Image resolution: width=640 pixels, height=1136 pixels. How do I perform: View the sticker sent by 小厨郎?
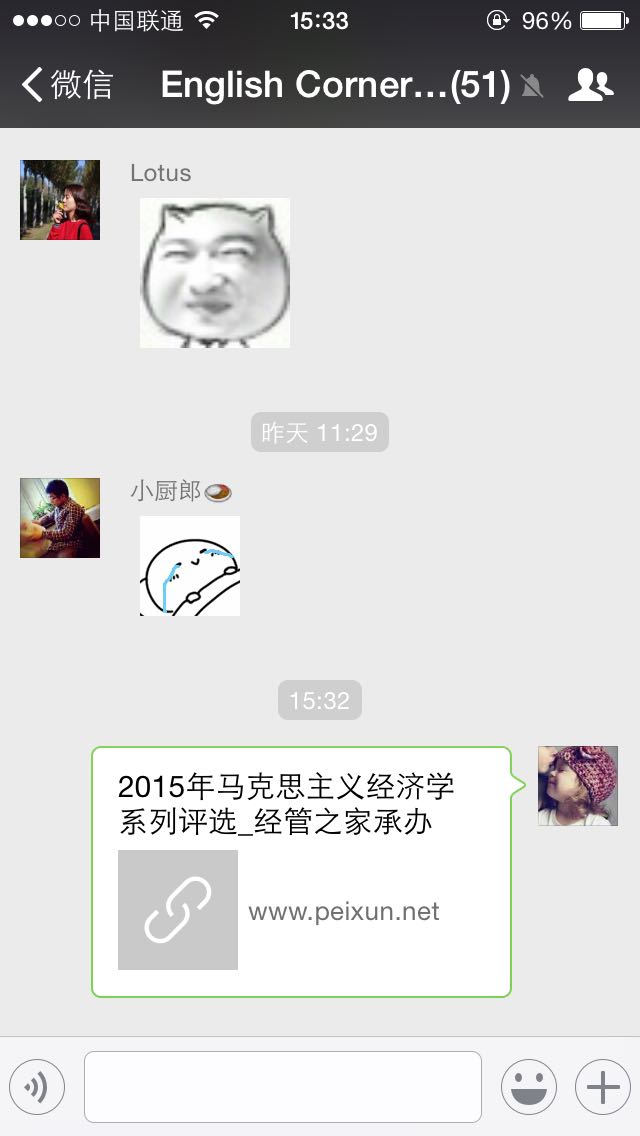190,565
